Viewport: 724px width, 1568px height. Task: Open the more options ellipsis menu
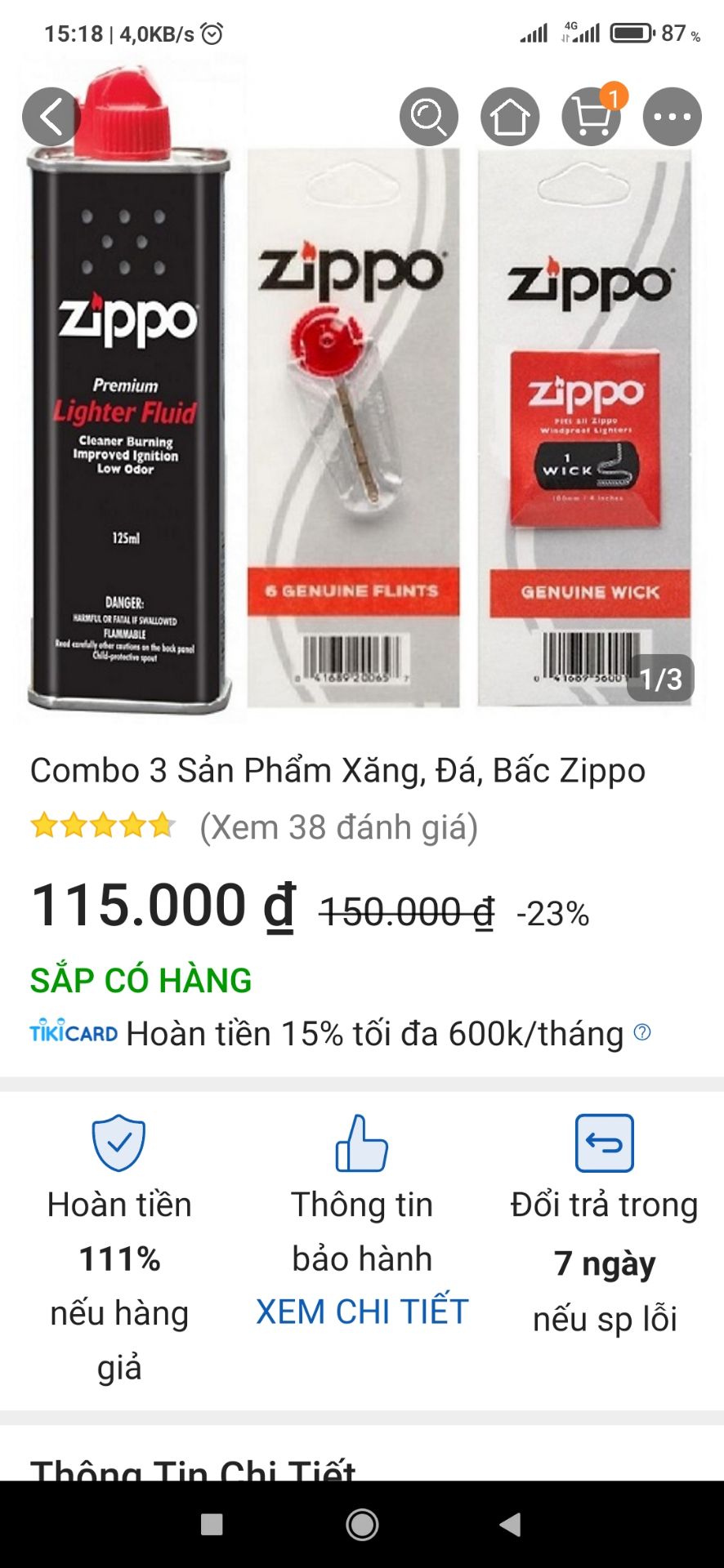pos(672,116)
